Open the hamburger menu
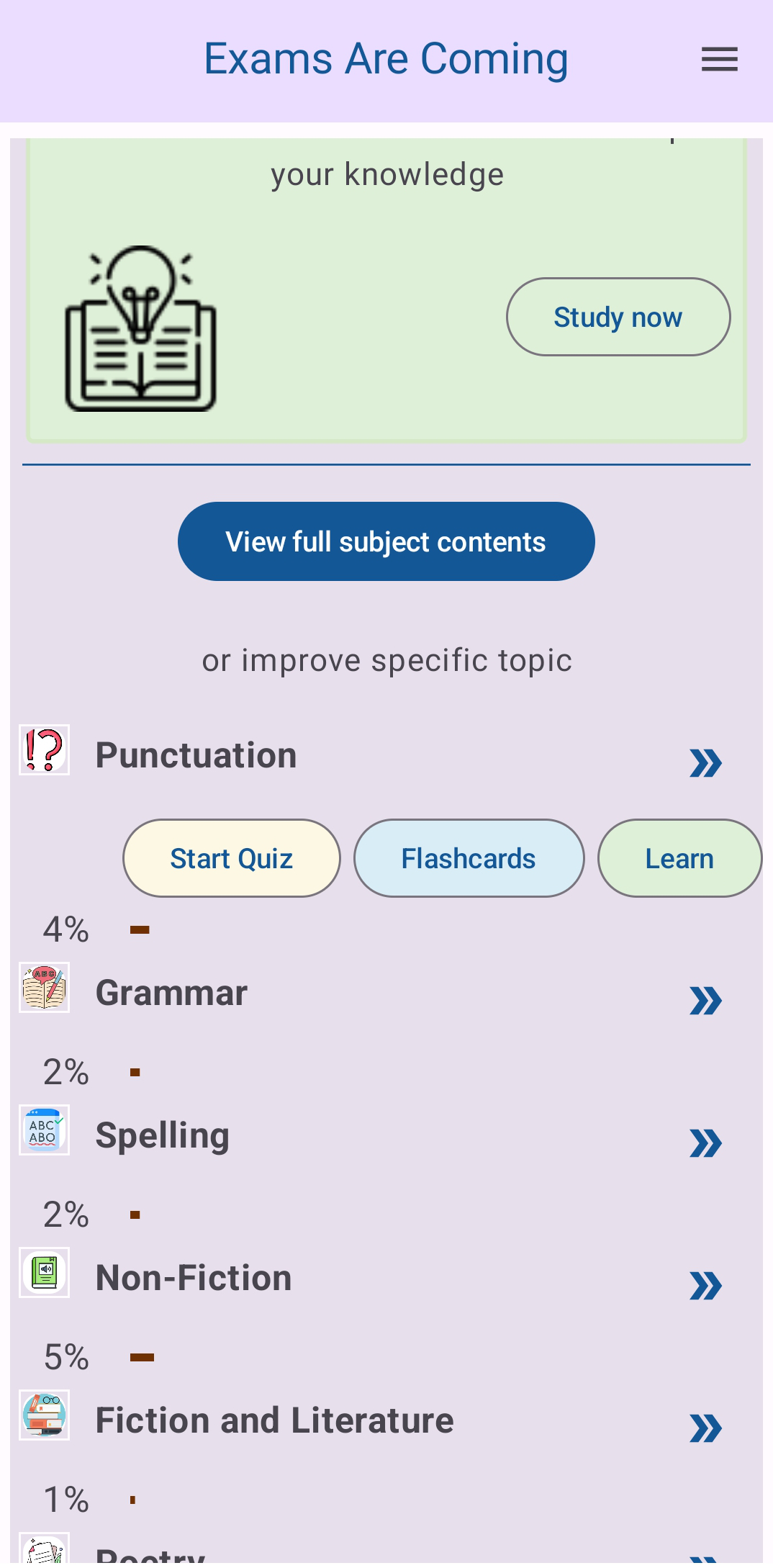Viewport: 773px width, 1568px height. coord(719,59)
